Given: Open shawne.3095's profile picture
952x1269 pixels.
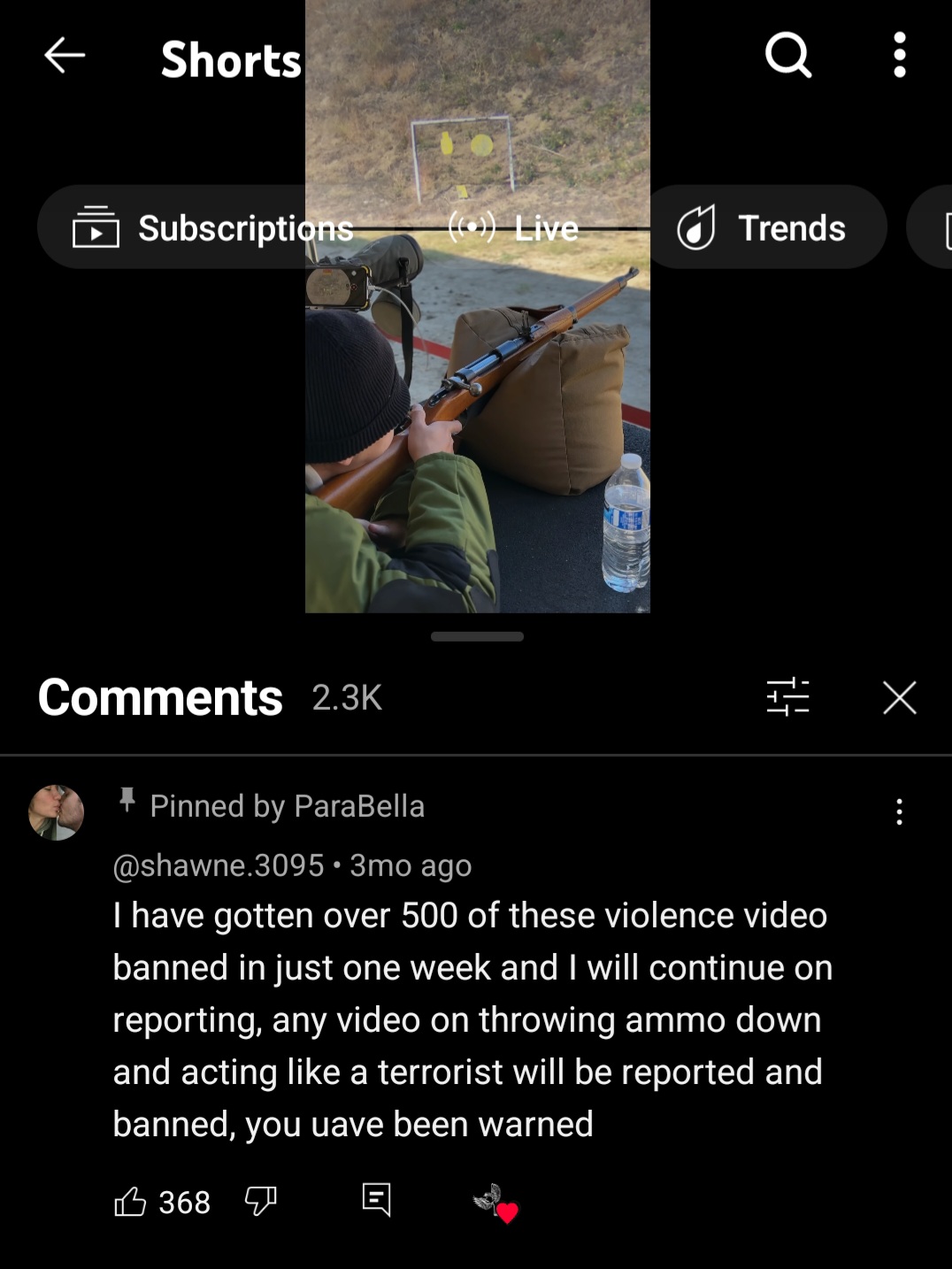Looking at the screenshot, I should click(x=57, y=812).
